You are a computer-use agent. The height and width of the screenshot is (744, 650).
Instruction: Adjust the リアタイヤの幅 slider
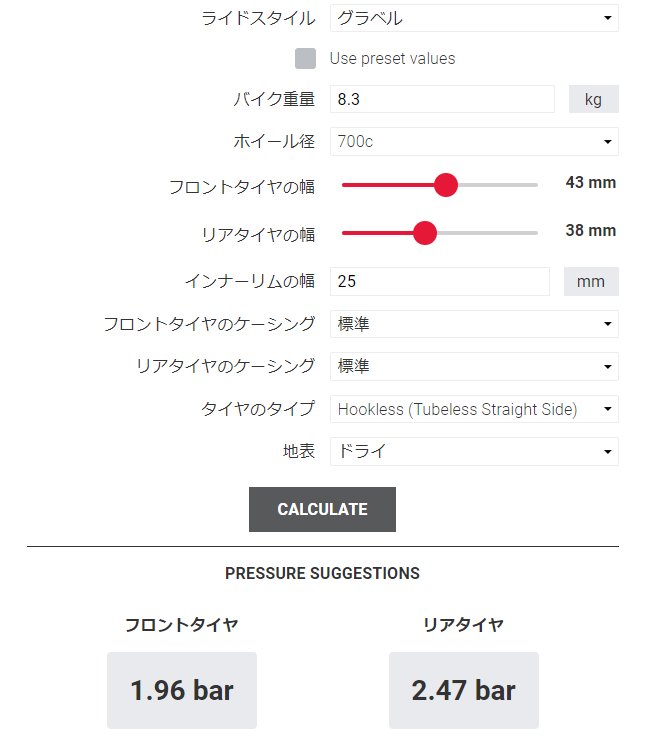tap(425, 233)
